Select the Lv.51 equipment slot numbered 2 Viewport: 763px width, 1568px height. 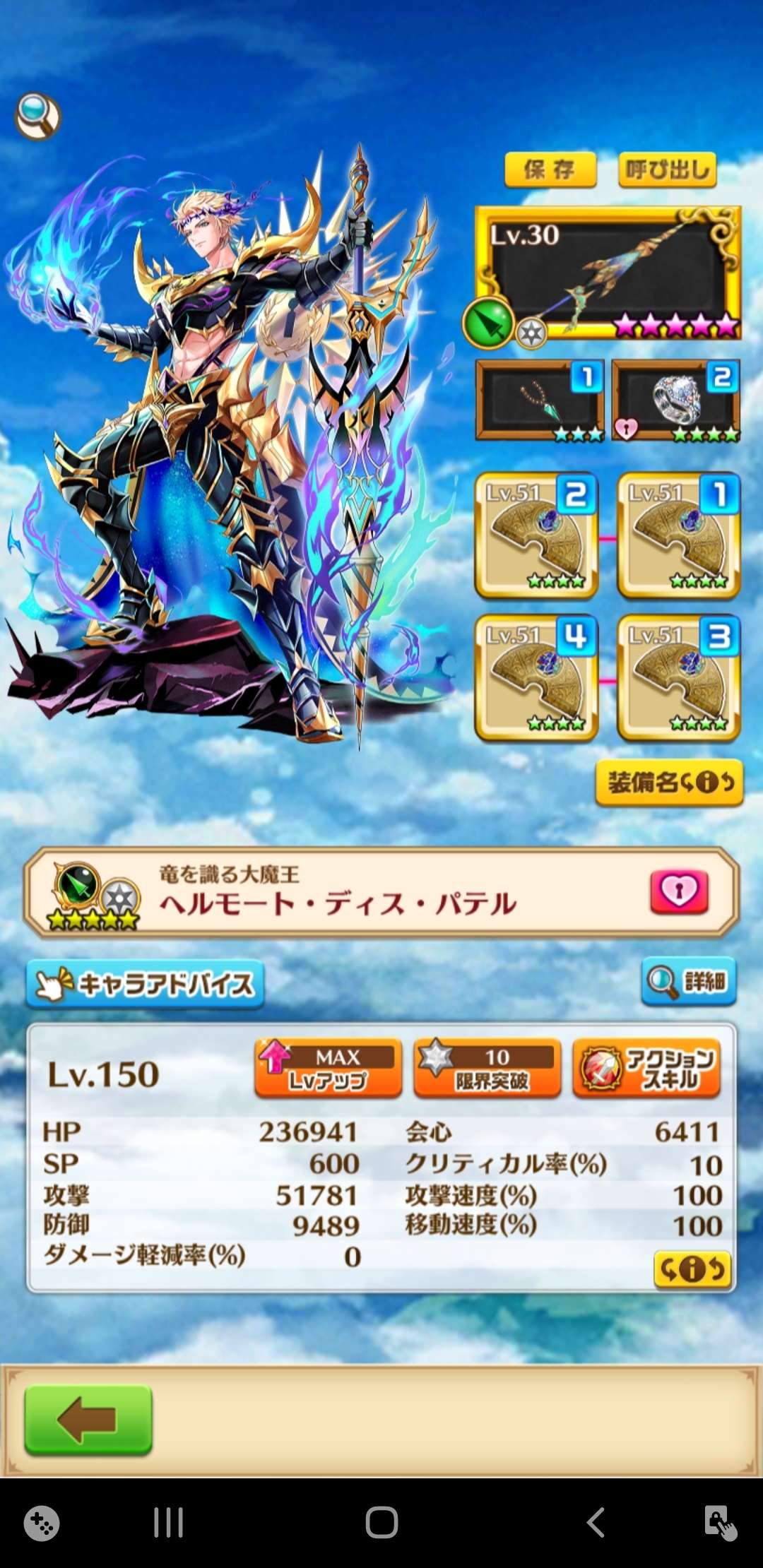coord(537,535)
